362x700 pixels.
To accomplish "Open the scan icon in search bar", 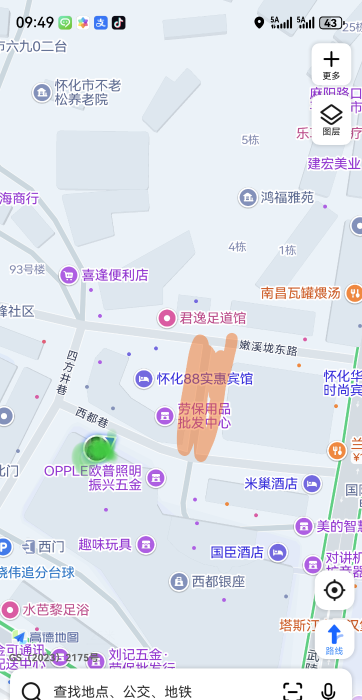I will point(292,691).
